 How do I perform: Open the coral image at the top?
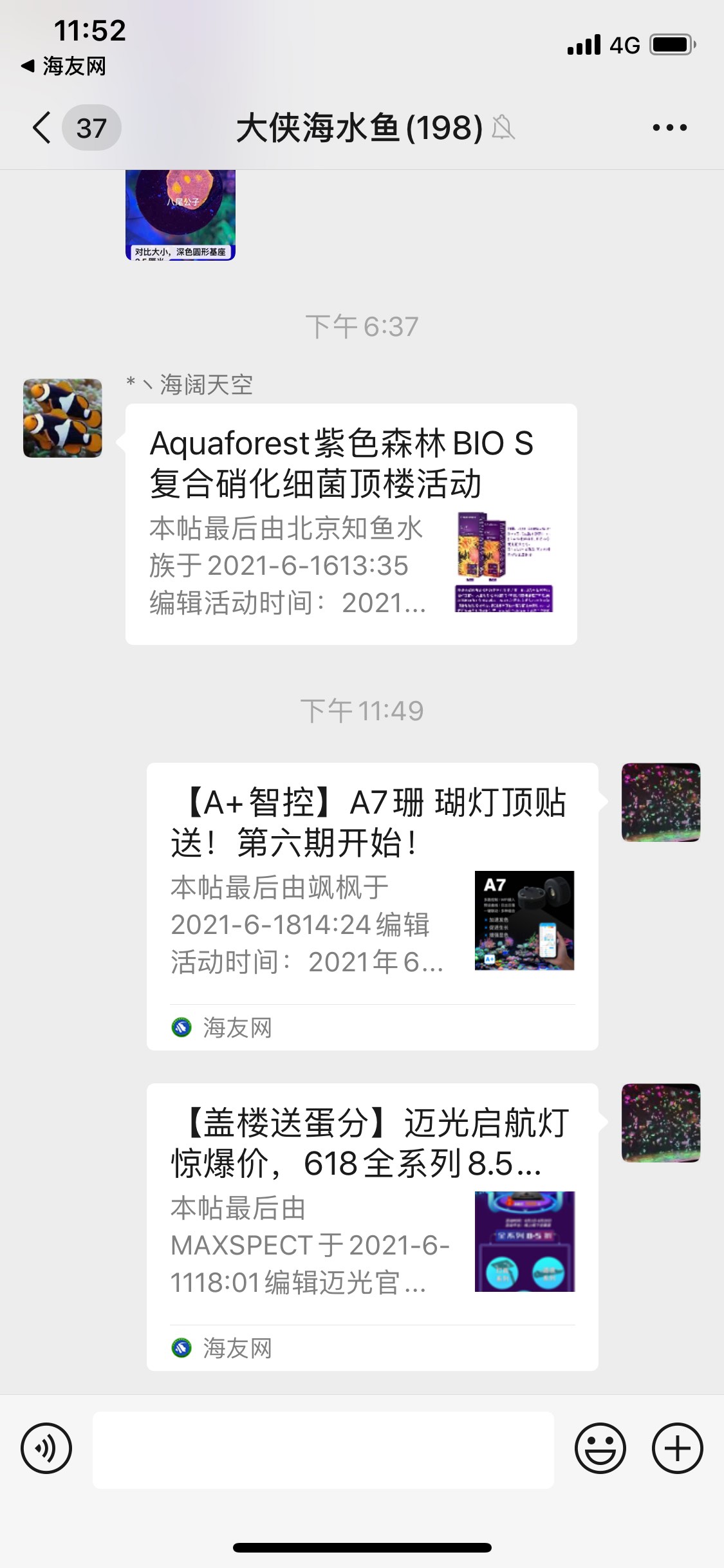[x=180, y=215]
